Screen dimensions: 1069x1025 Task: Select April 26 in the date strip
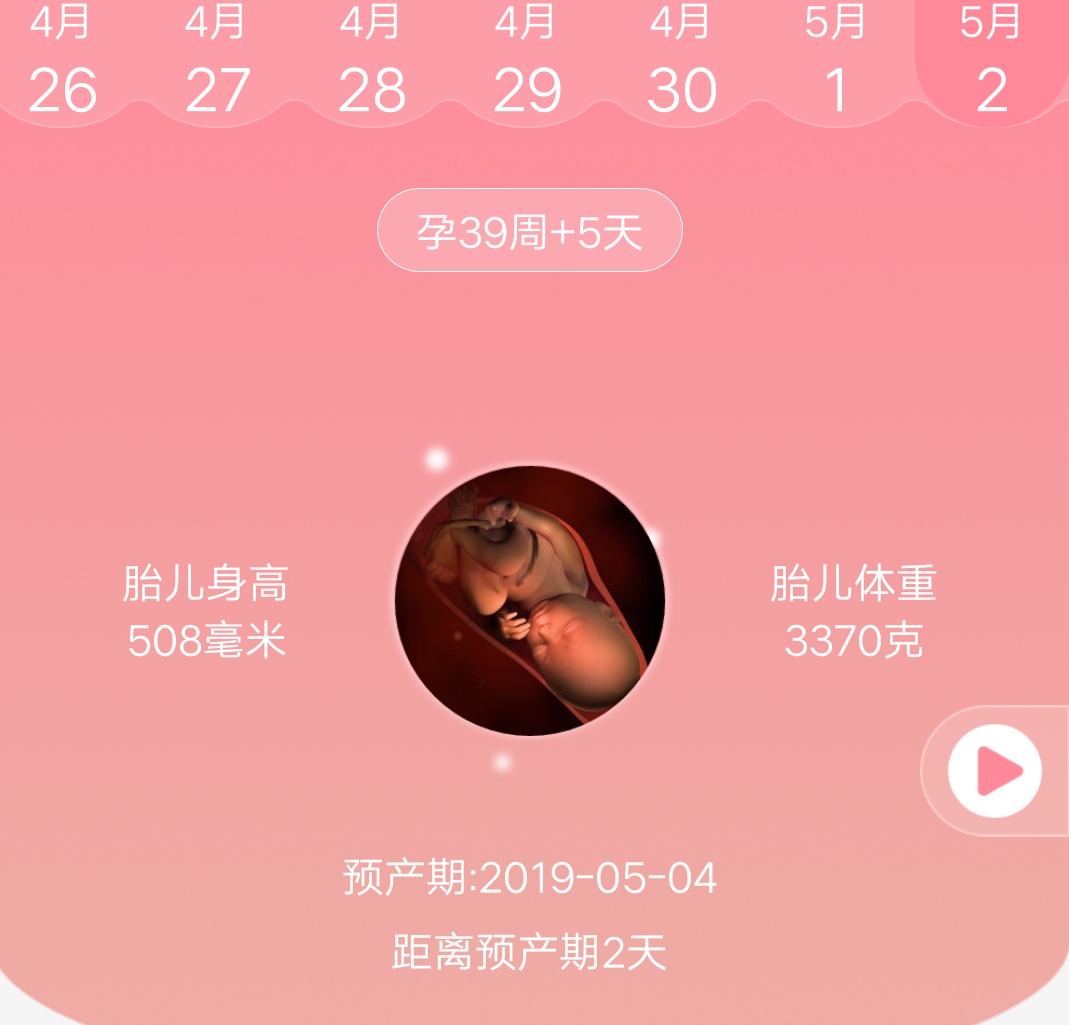coord(62,62)
